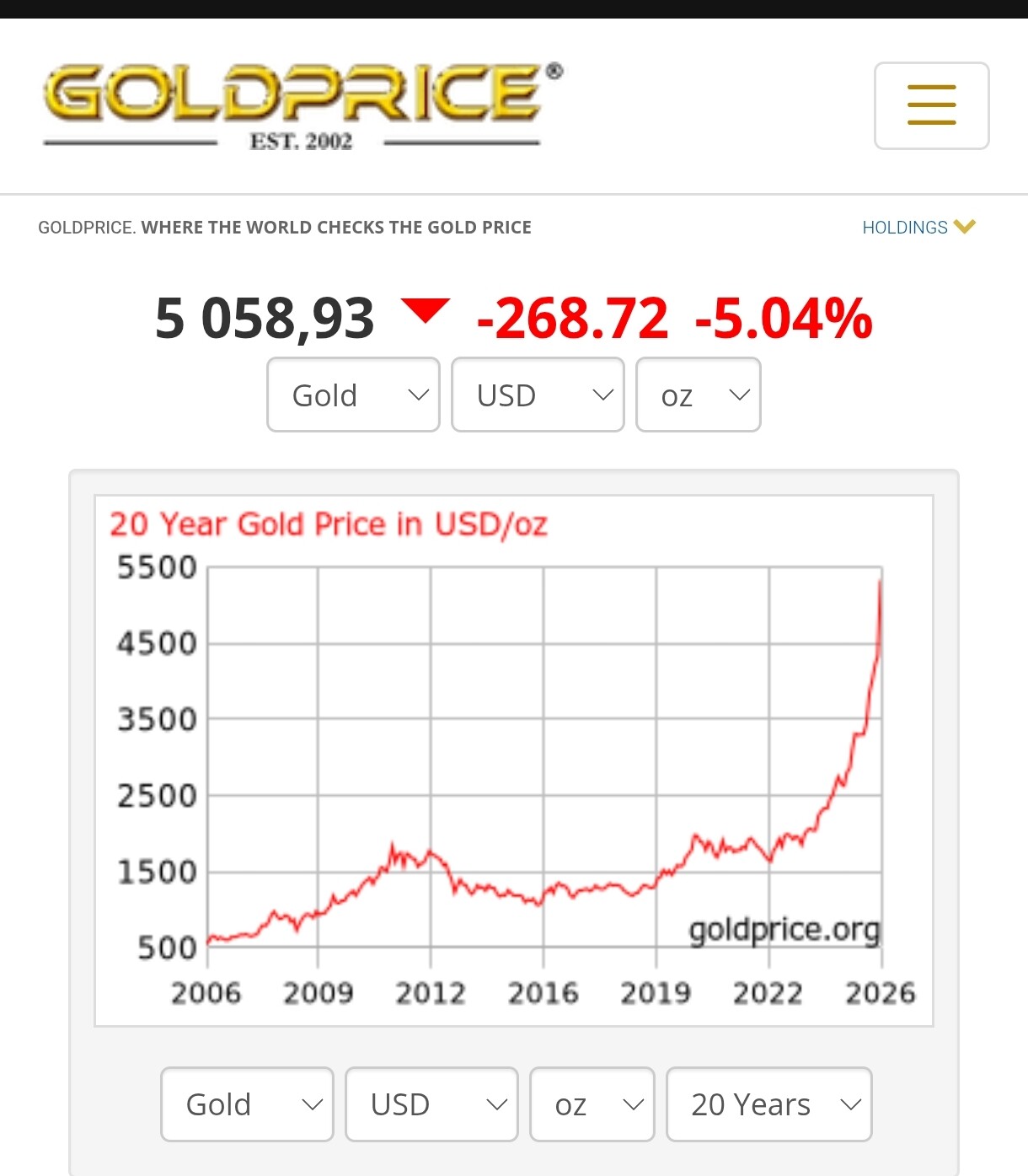Expand the Holdings section

pos(918,228)
